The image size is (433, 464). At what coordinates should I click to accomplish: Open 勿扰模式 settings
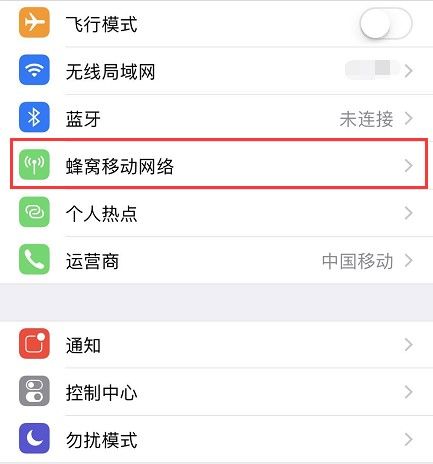tap(217, 439)
